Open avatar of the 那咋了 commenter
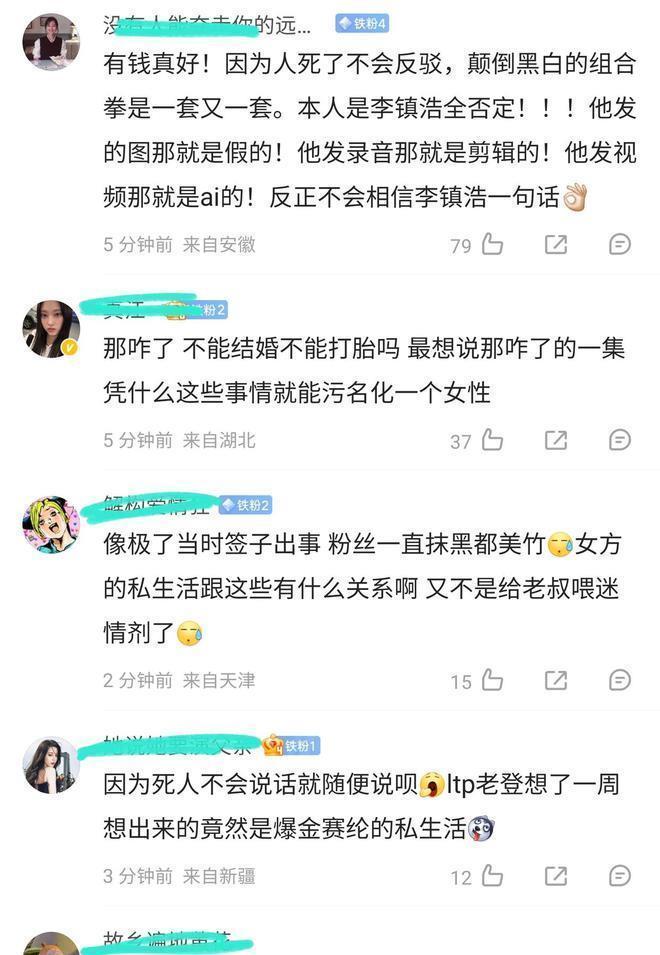Screen dimensions: 660x955 pyautogui.click(x=51, y=329)
